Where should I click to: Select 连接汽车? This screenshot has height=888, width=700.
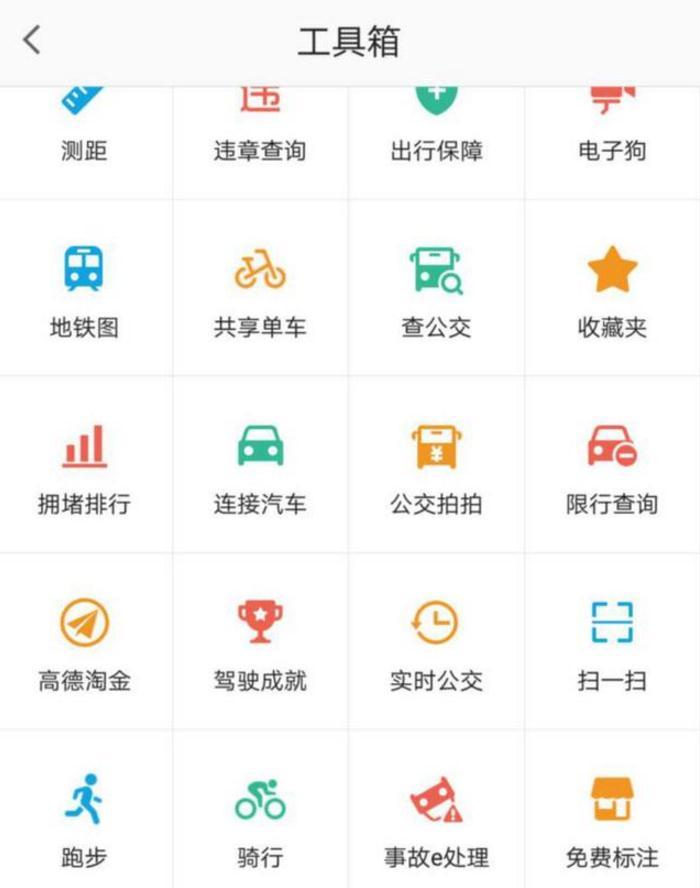[260, 465]
